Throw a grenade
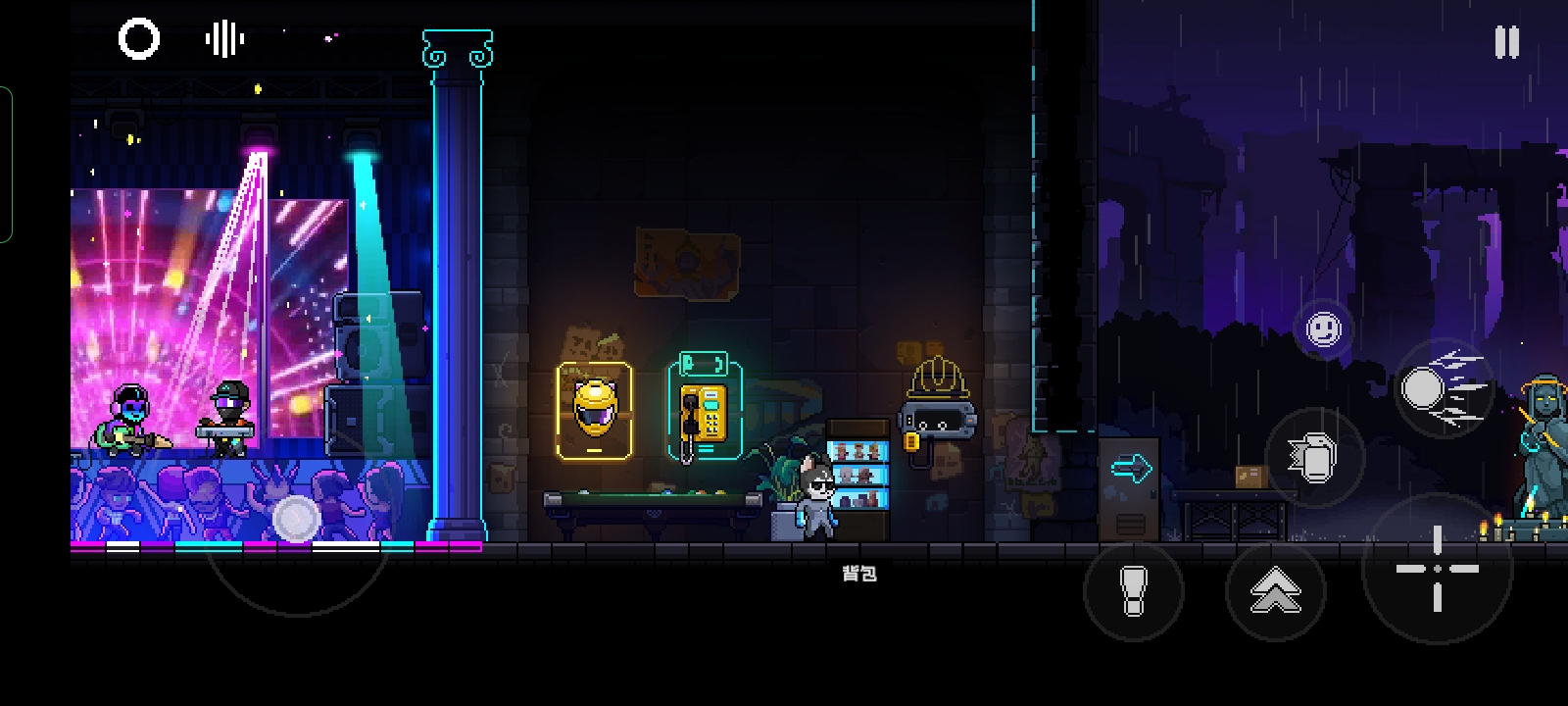 [x=1314, y=457]
